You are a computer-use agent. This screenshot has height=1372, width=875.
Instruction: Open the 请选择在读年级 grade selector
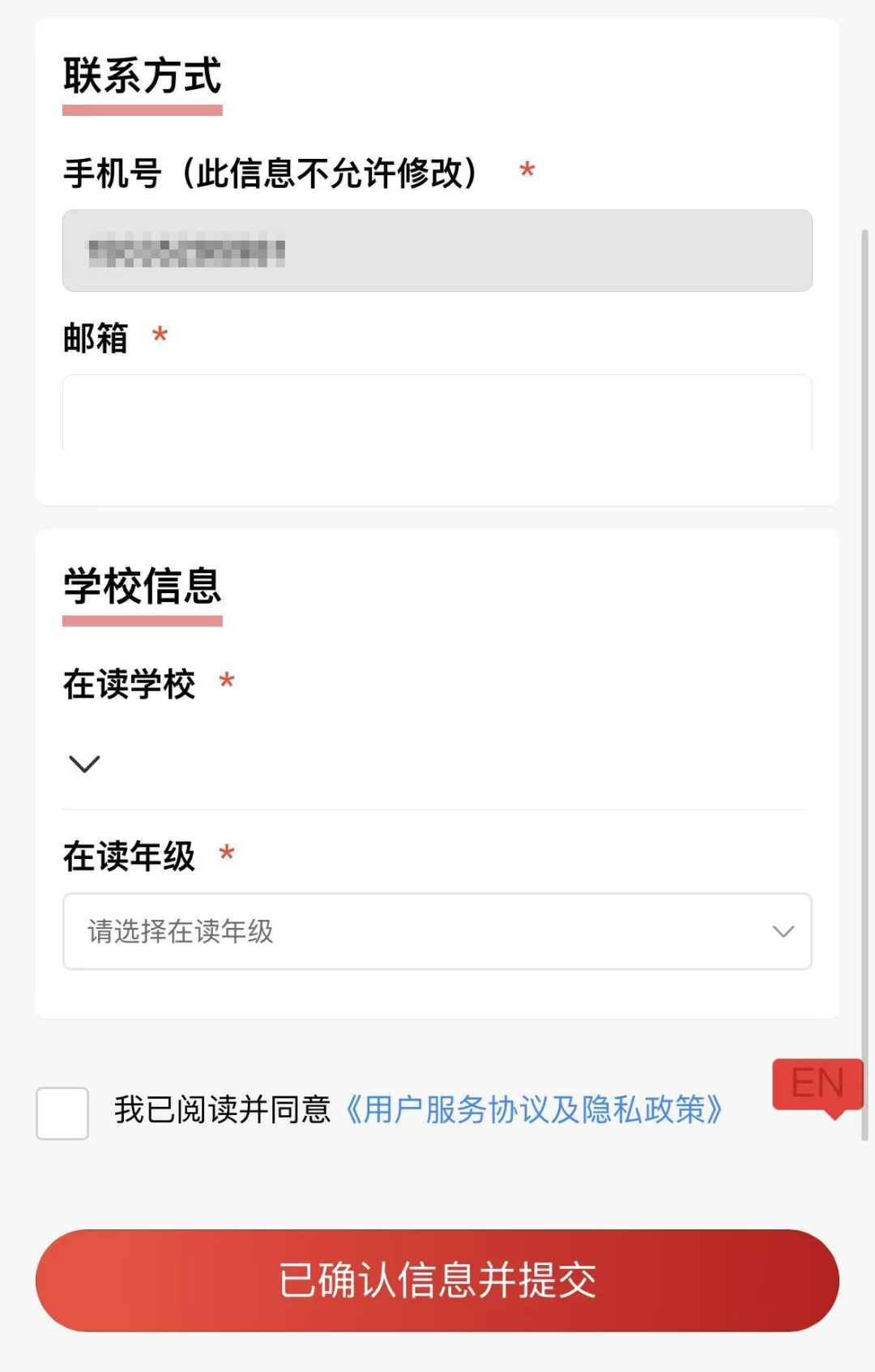437,931
